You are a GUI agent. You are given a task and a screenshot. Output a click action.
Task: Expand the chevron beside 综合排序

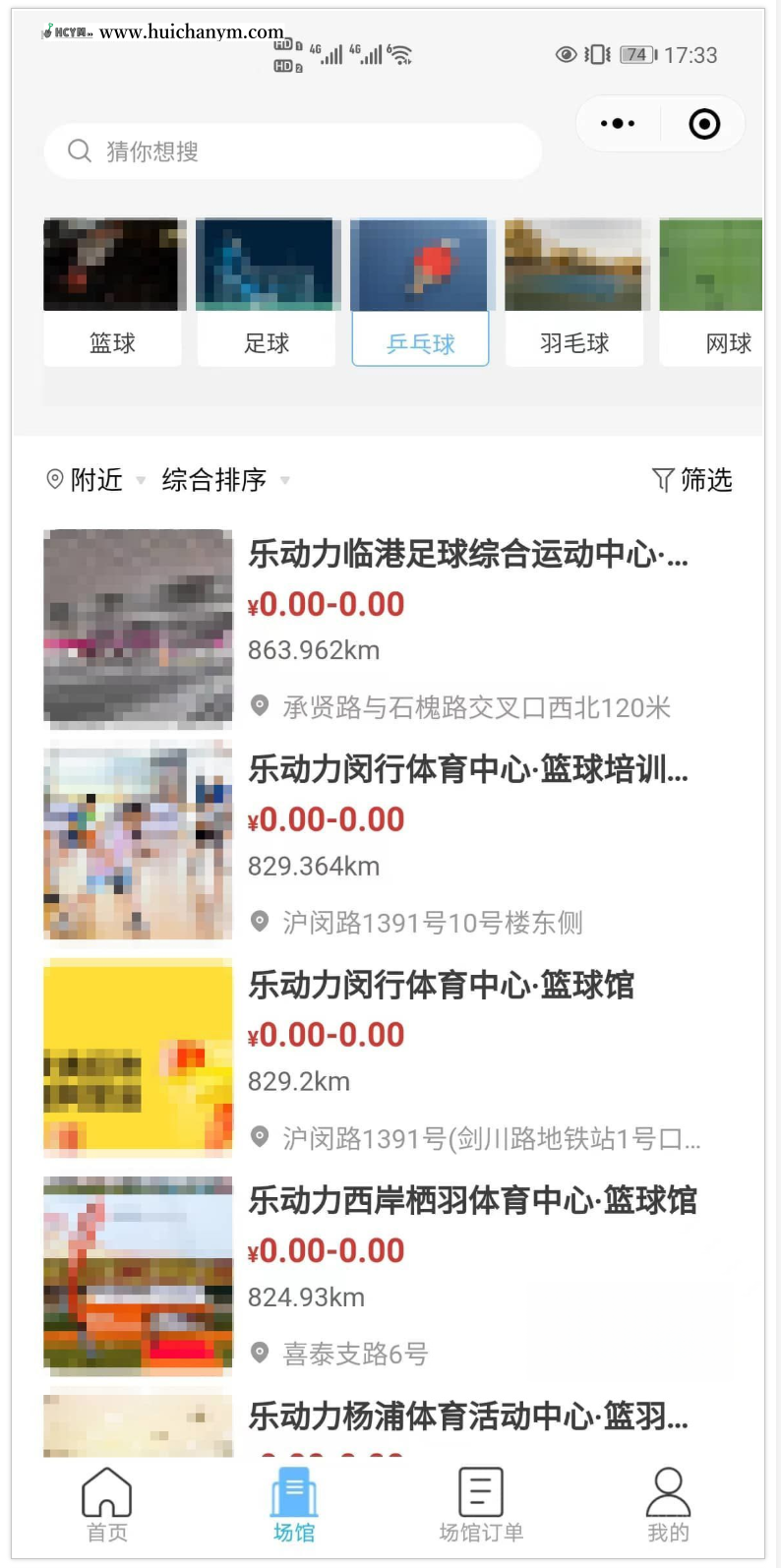tap(285, 482)
